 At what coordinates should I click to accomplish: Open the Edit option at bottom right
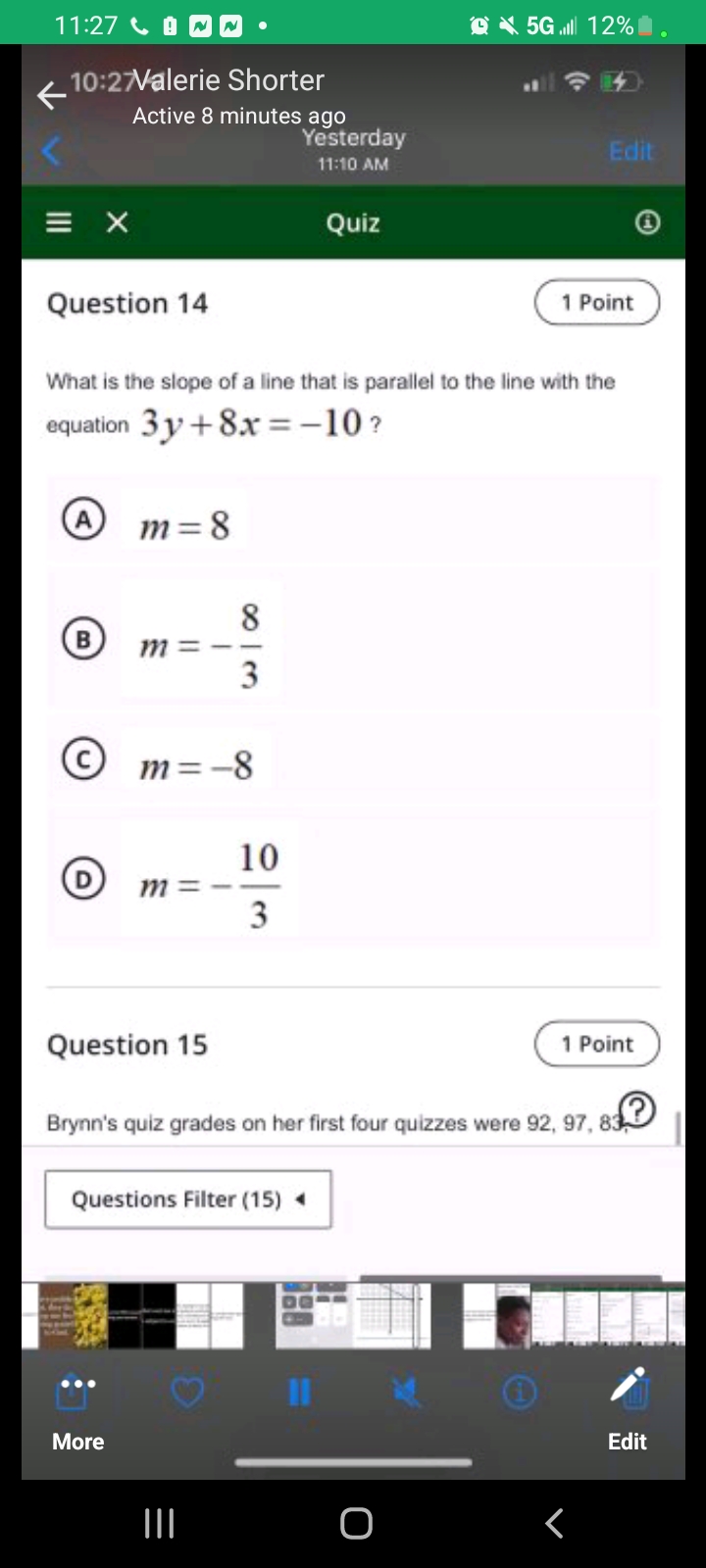[628, 1411]
